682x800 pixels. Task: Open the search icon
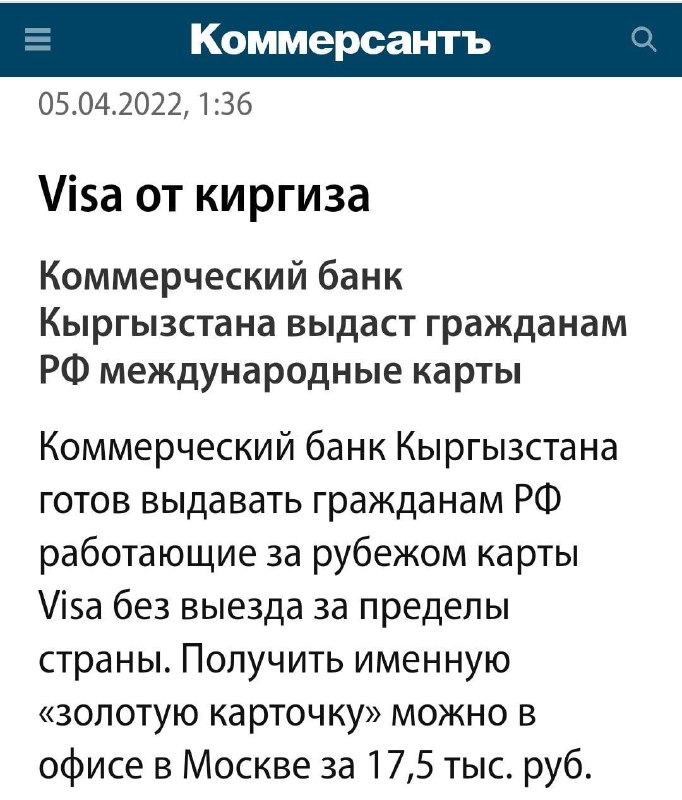645,40
